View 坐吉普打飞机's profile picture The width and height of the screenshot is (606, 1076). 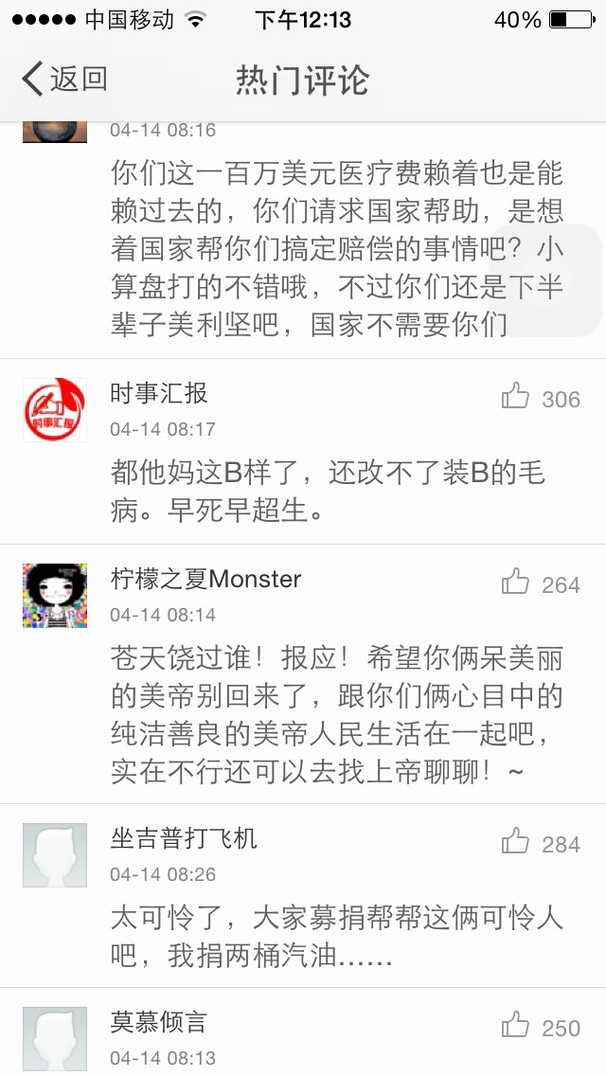click(55, 855)
